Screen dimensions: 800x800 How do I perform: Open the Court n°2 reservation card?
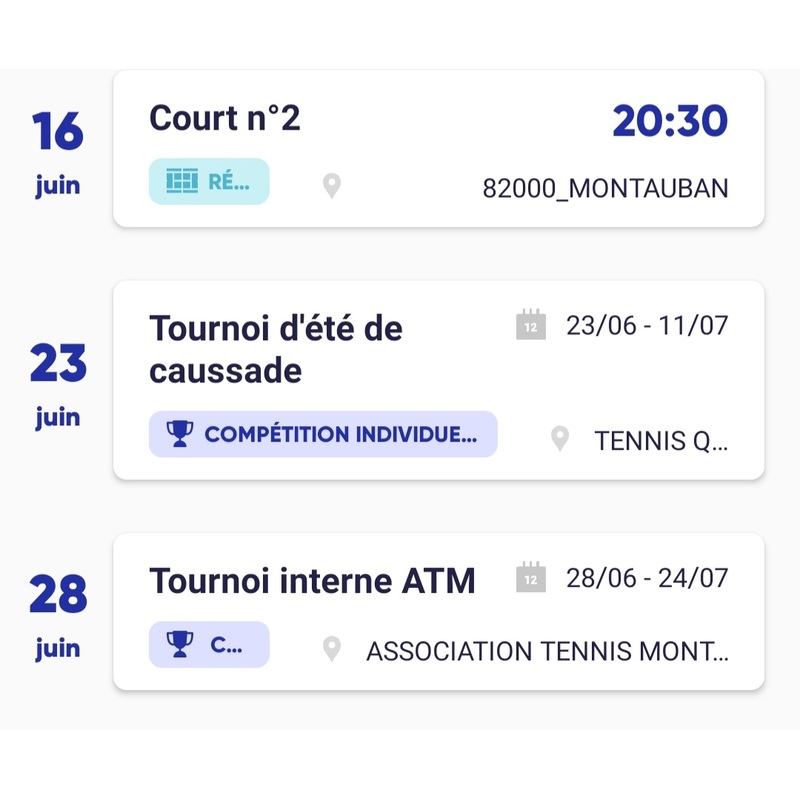438,149
